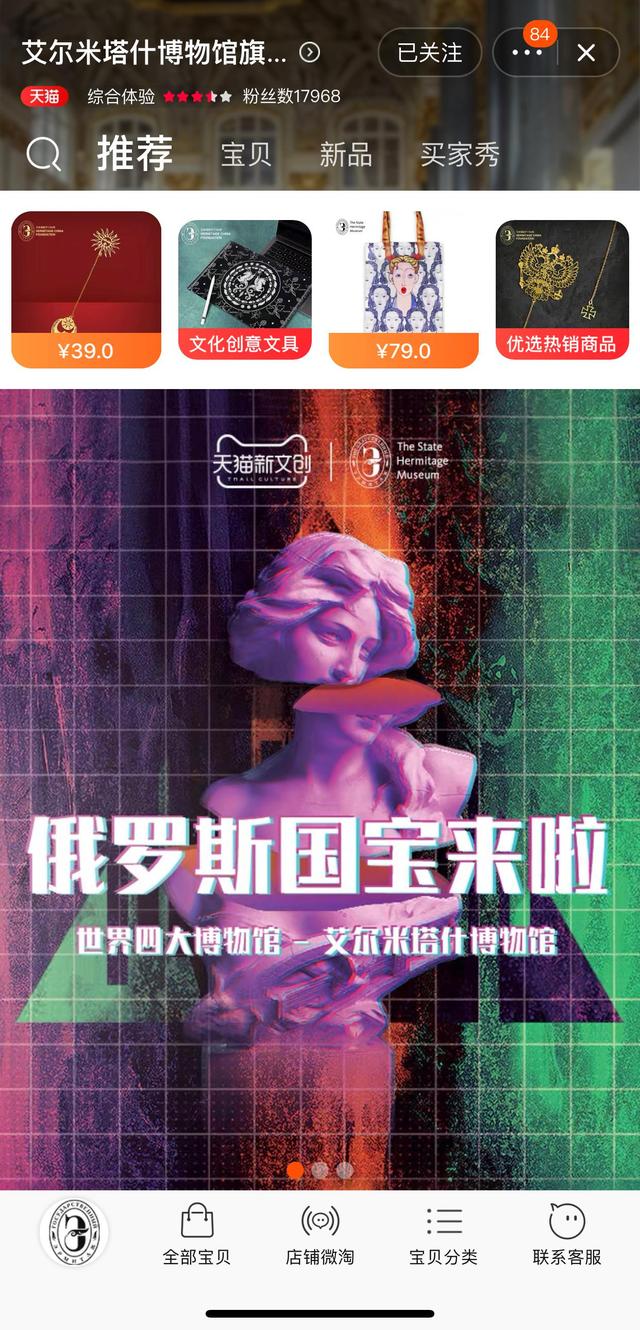Open the ¥39.0 bookmark product card
Image resolution: width=640 pixels, height=1330 pixels.
(86, 290)
